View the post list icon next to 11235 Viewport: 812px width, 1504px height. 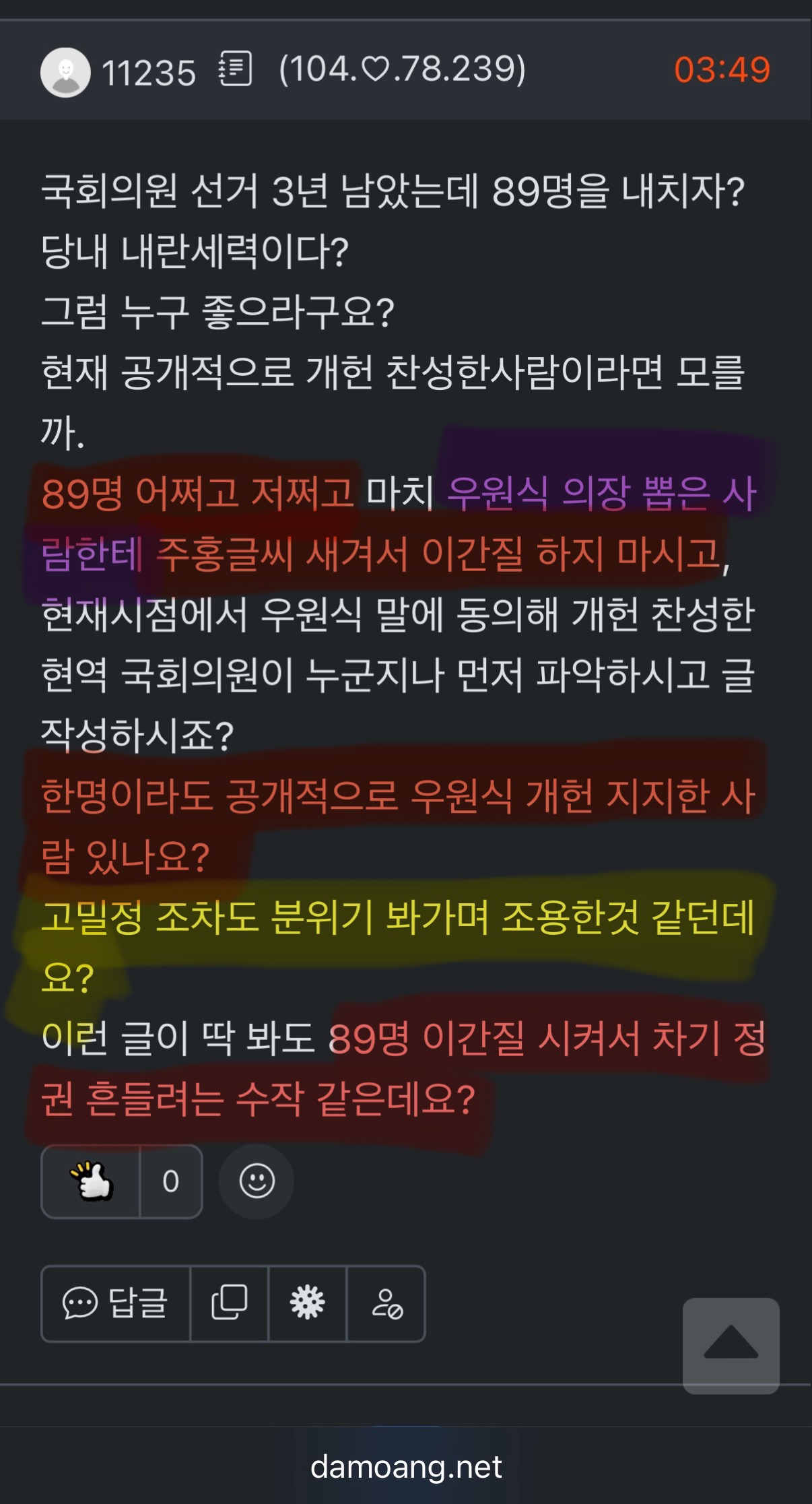click(x=236, y=69)
